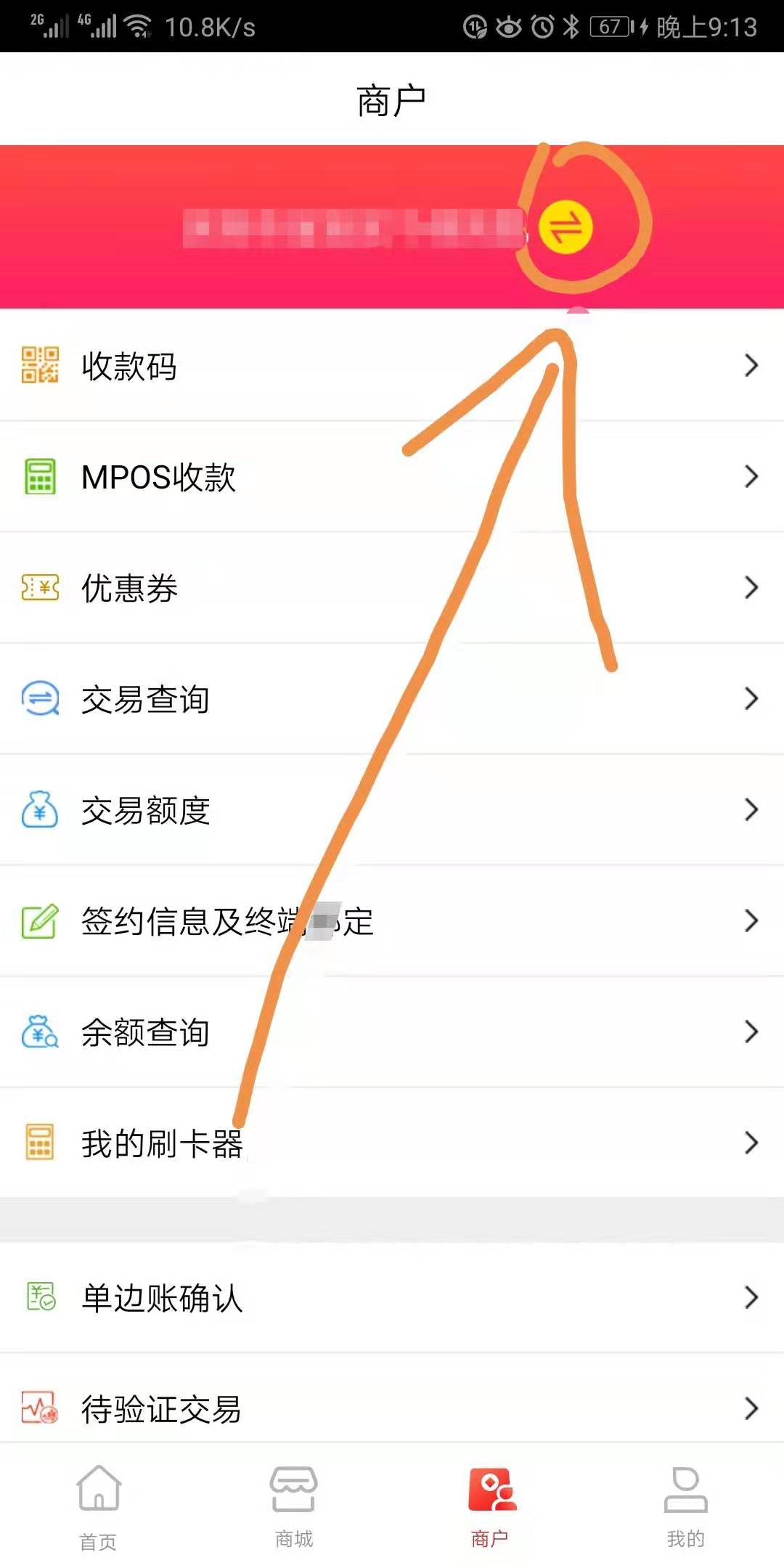Open MPOS收款
Image resolution: width=784 pixels, height=1568 pixels.
(392, 477)
